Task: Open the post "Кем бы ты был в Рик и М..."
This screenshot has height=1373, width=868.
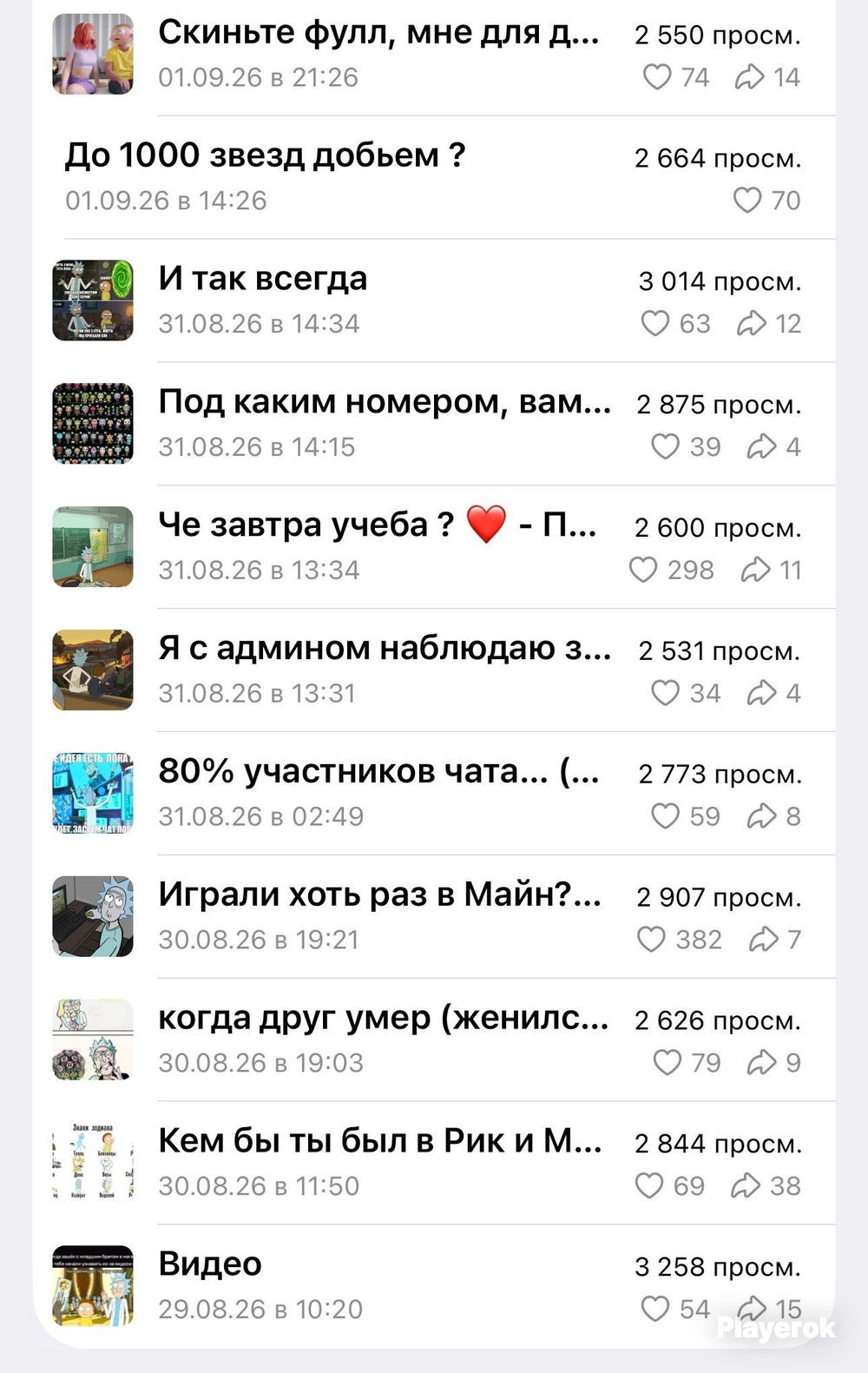Action: click(x=434, y=1164)
